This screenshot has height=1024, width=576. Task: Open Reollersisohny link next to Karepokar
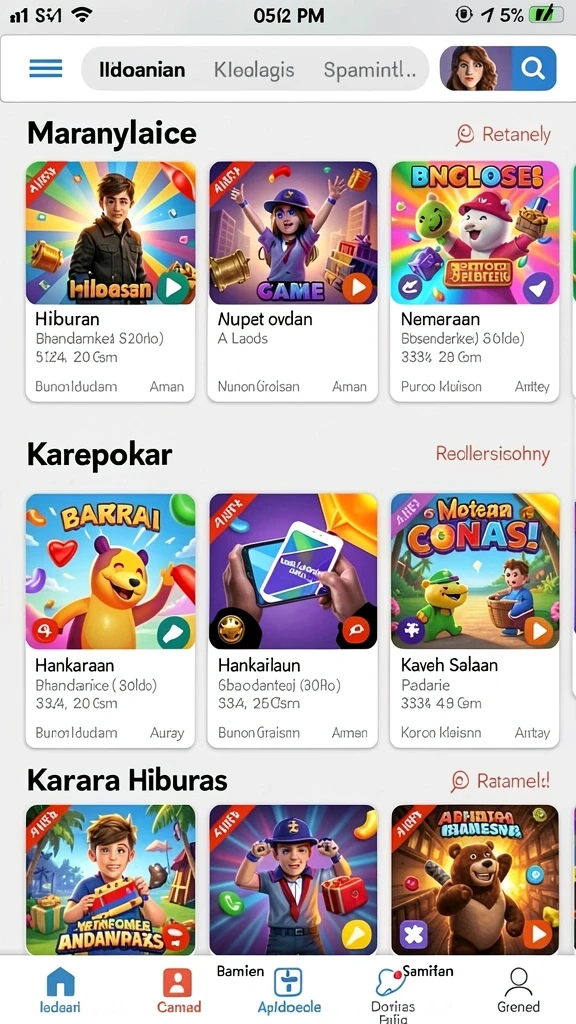click(493, 454)
